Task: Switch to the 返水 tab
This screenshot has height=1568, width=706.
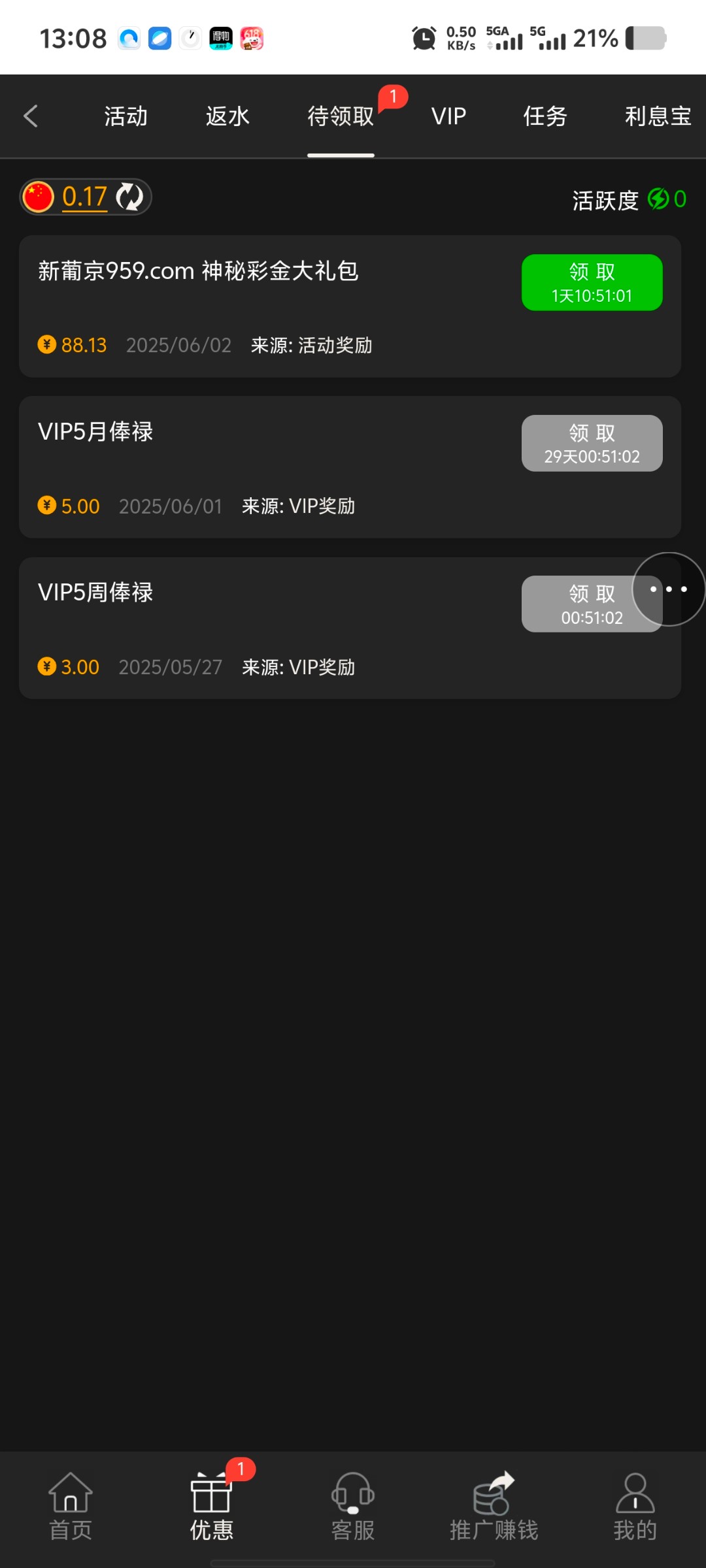Action: [x=227, y=116]
